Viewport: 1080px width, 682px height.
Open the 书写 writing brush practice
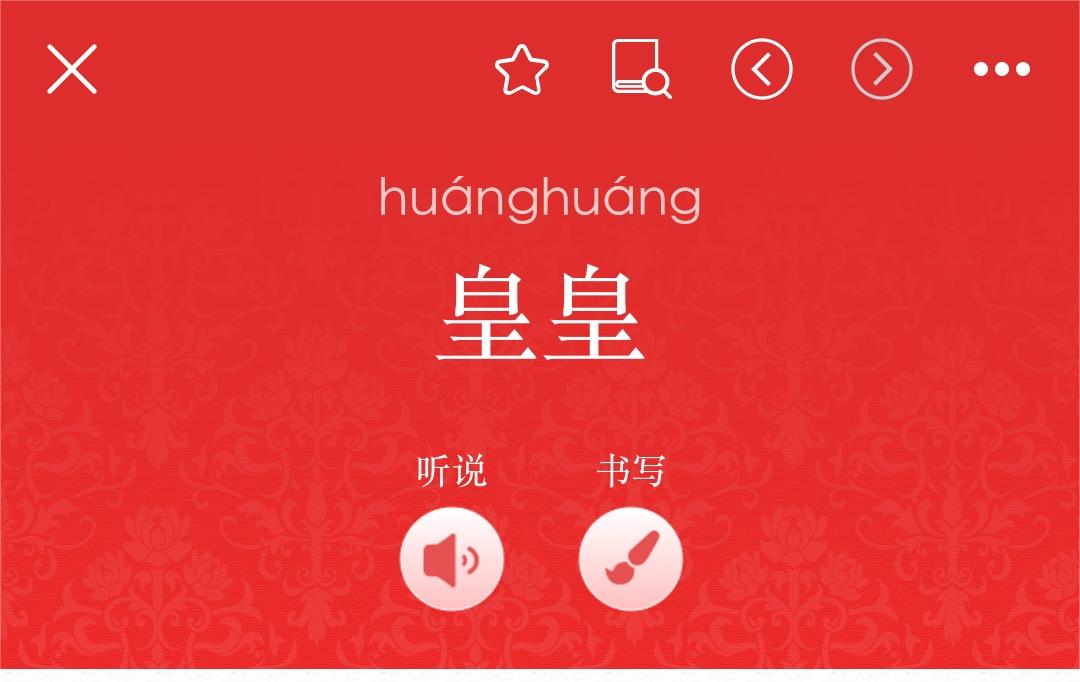click(631, 559)
